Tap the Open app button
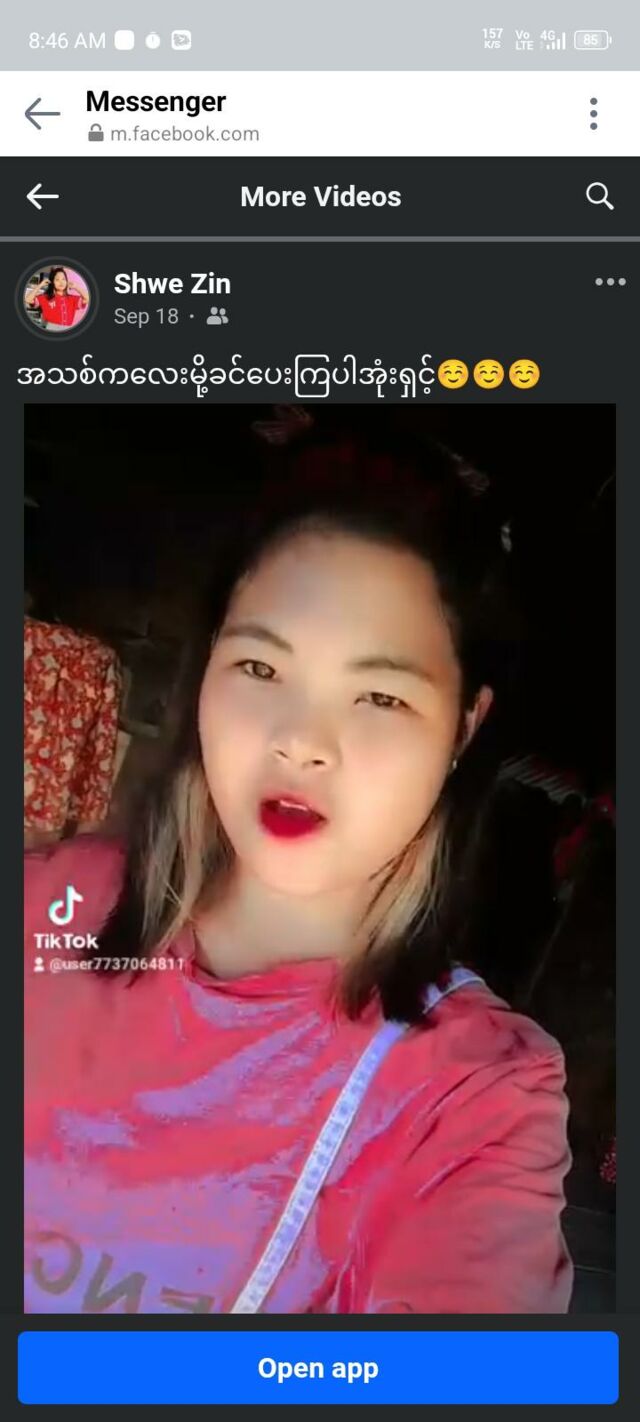The image size is (640, 1422). click(x=318, y=1368)
